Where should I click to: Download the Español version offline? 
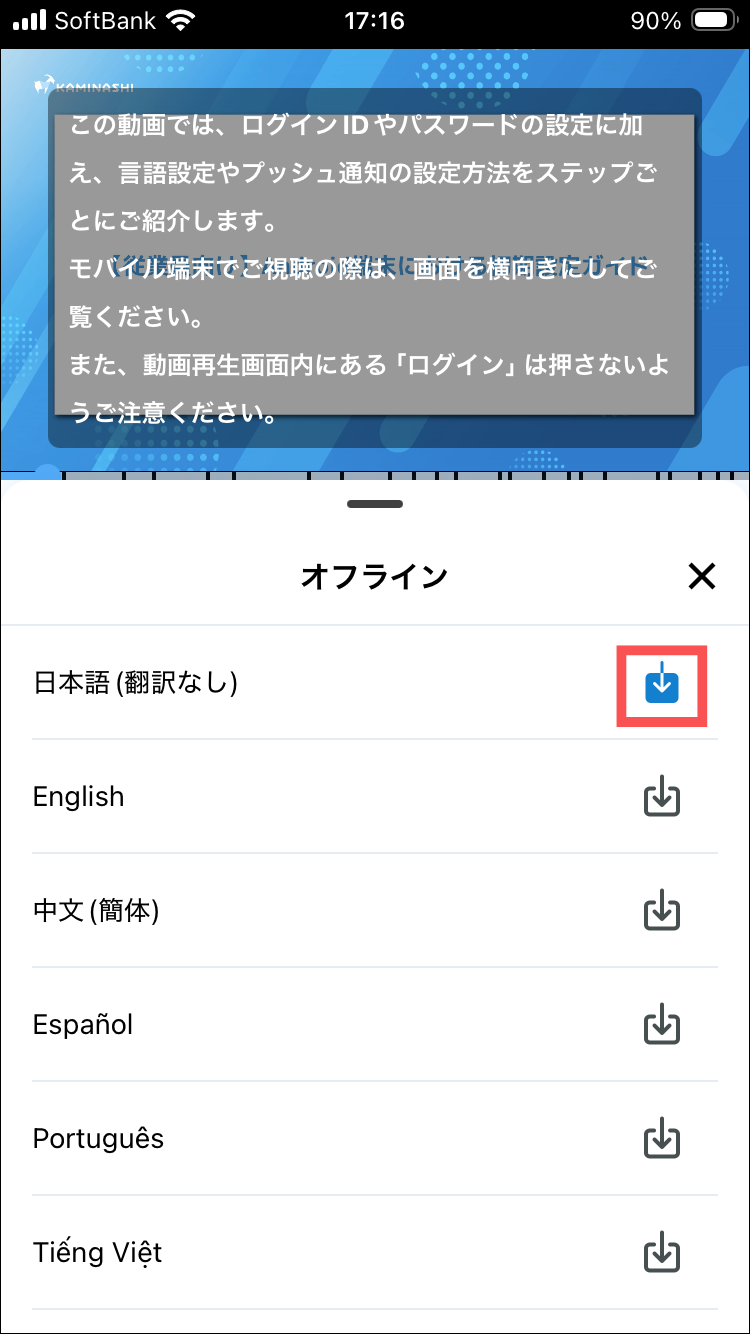tap(661, 1026)
